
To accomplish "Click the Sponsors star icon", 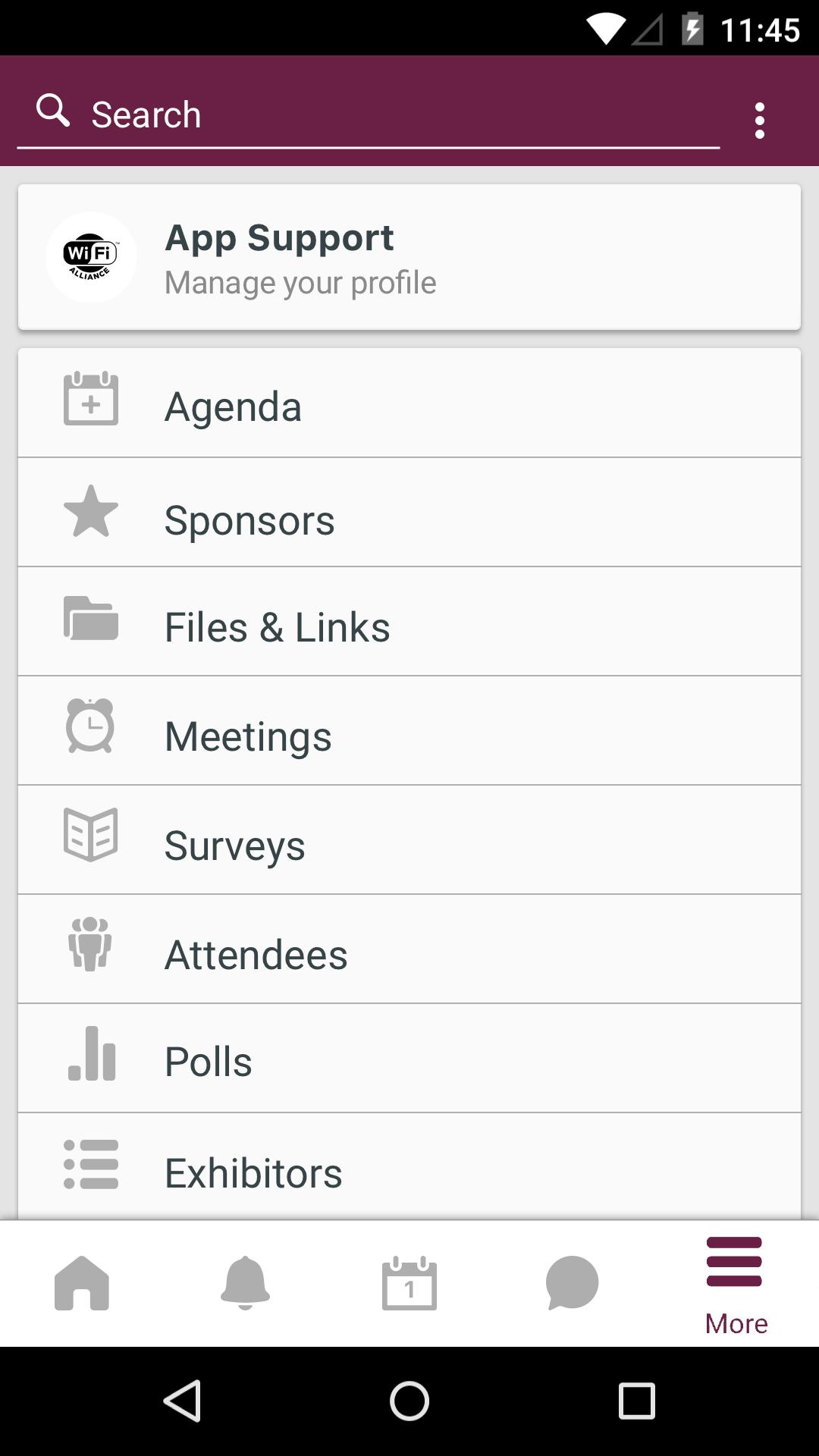I will [90, 513].
